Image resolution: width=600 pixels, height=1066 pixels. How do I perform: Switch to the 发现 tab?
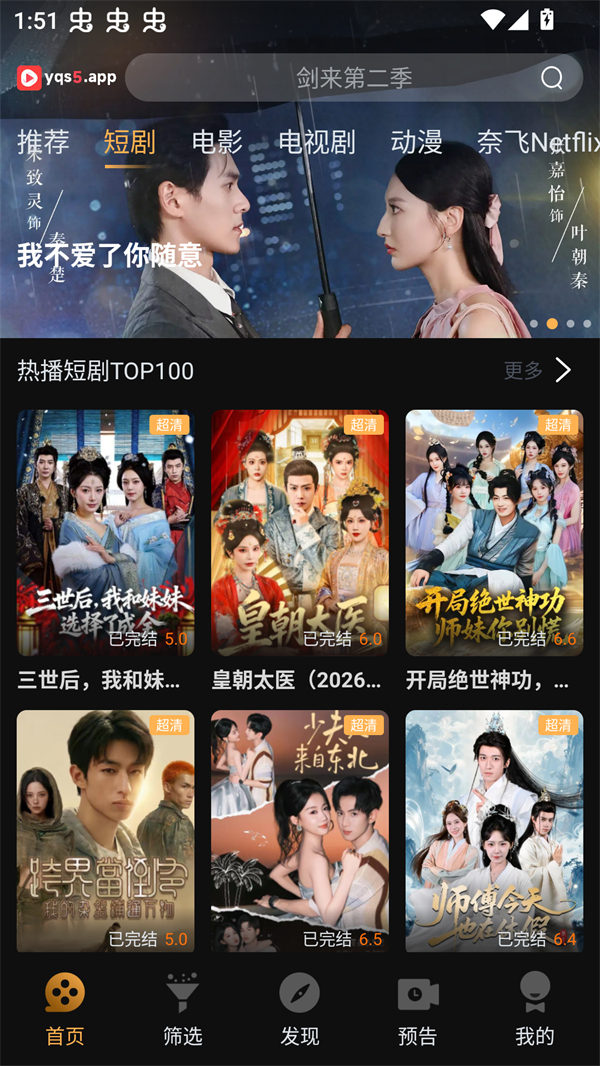pos(299,1008)
